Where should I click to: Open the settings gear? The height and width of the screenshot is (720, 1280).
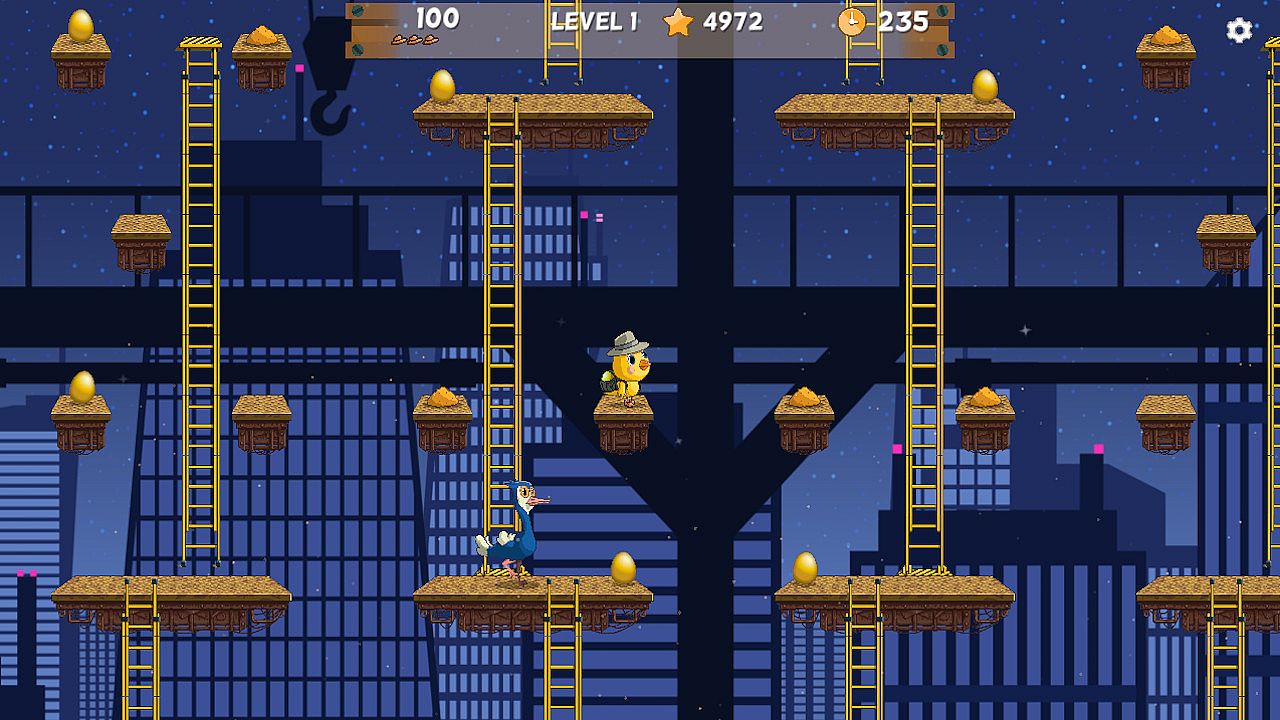coord(1239,30)
